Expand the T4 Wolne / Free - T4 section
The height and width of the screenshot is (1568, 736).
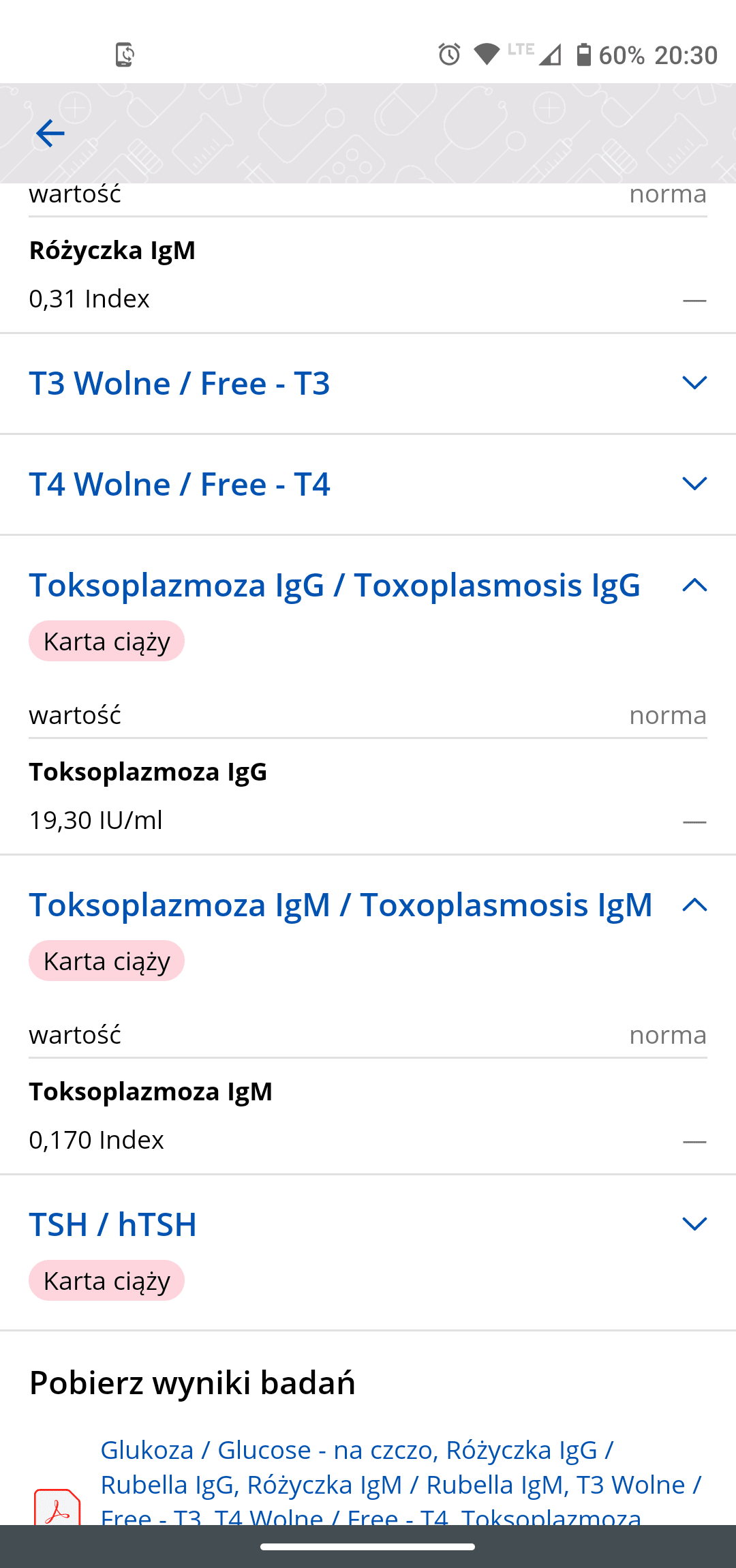click(694, 484)
